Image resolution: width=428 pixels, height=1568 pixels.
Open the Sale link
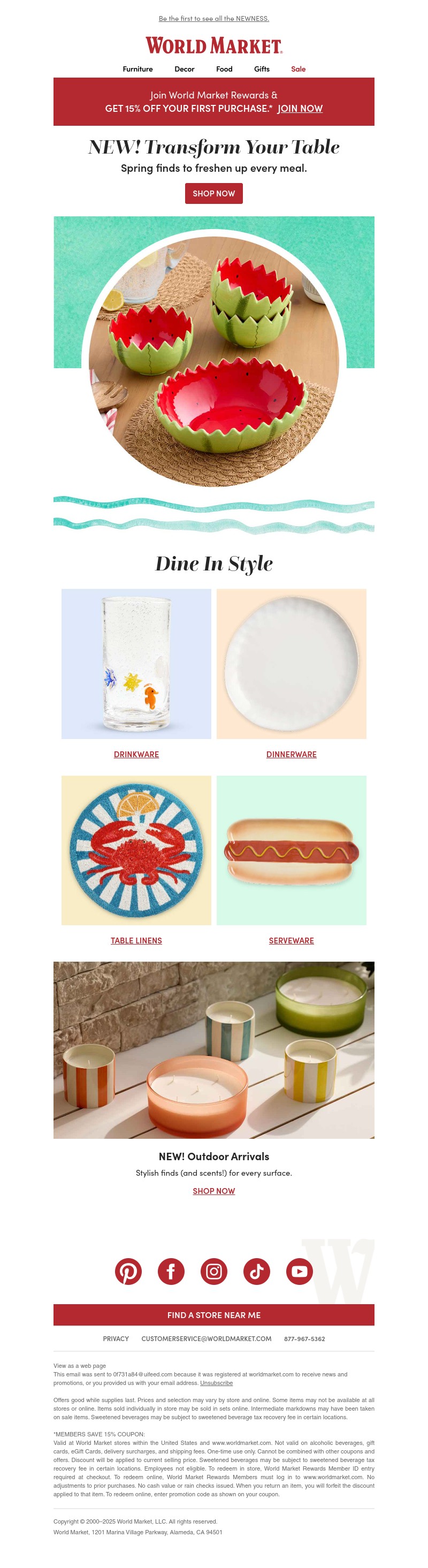click(x=299, y=69)
